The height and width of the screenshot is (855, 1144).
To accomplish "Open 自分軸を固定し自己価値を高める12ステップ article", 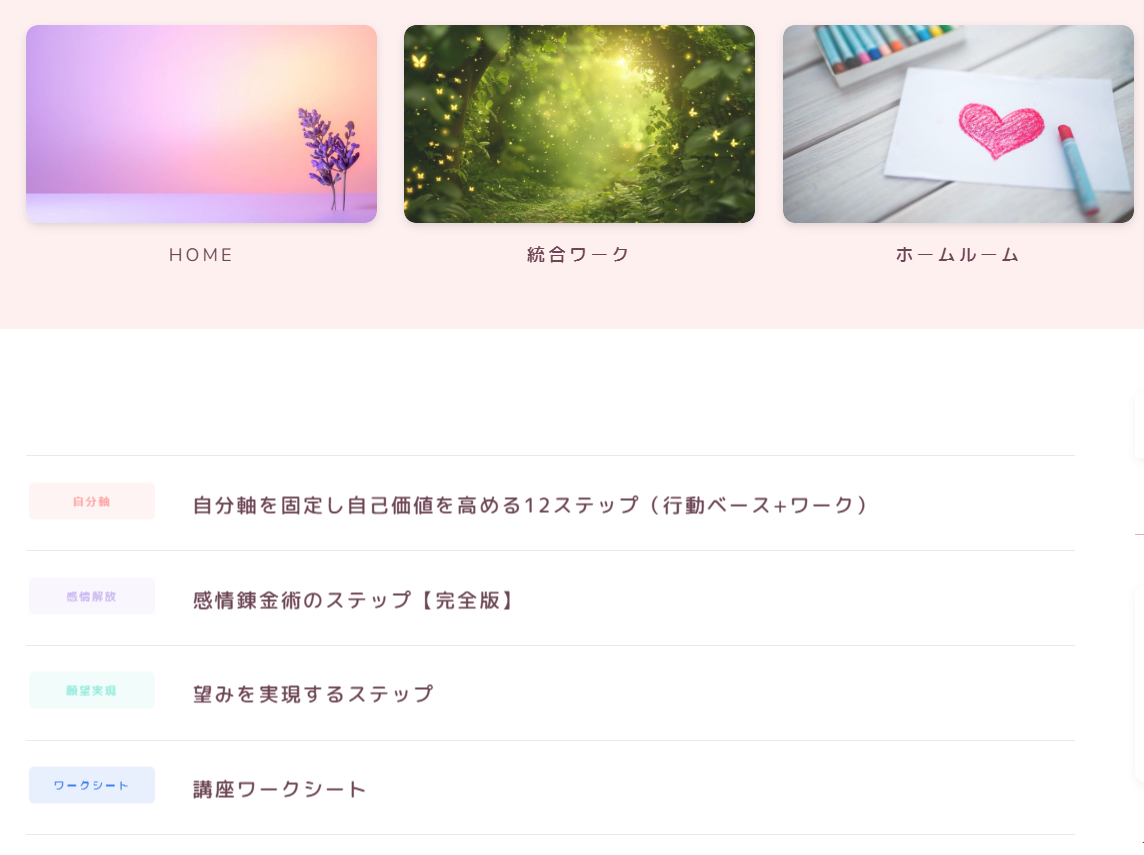I will [530, 505].
